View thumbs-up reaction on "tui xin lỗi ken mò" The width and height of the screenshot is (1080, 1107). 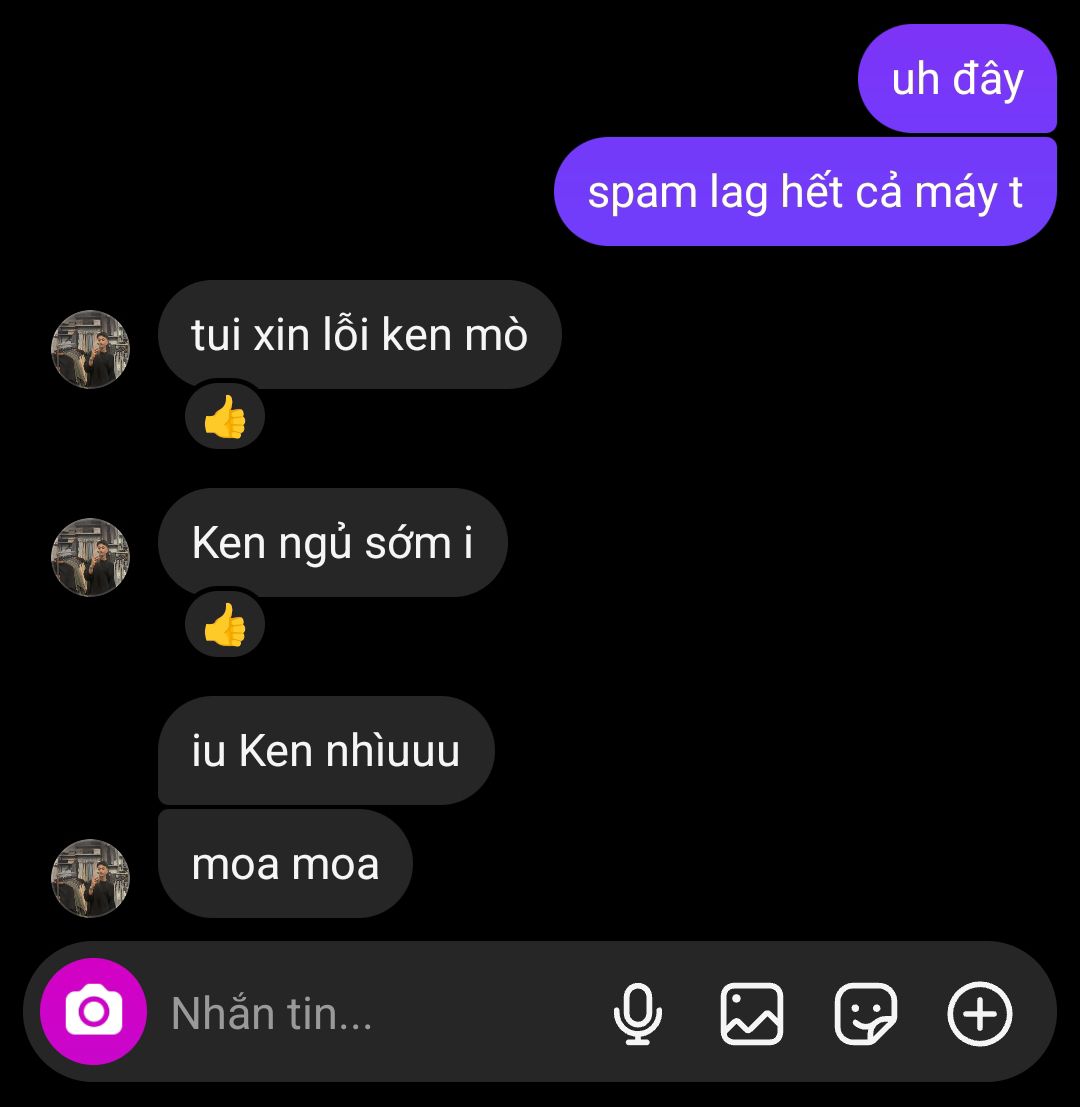coord(225,418)
